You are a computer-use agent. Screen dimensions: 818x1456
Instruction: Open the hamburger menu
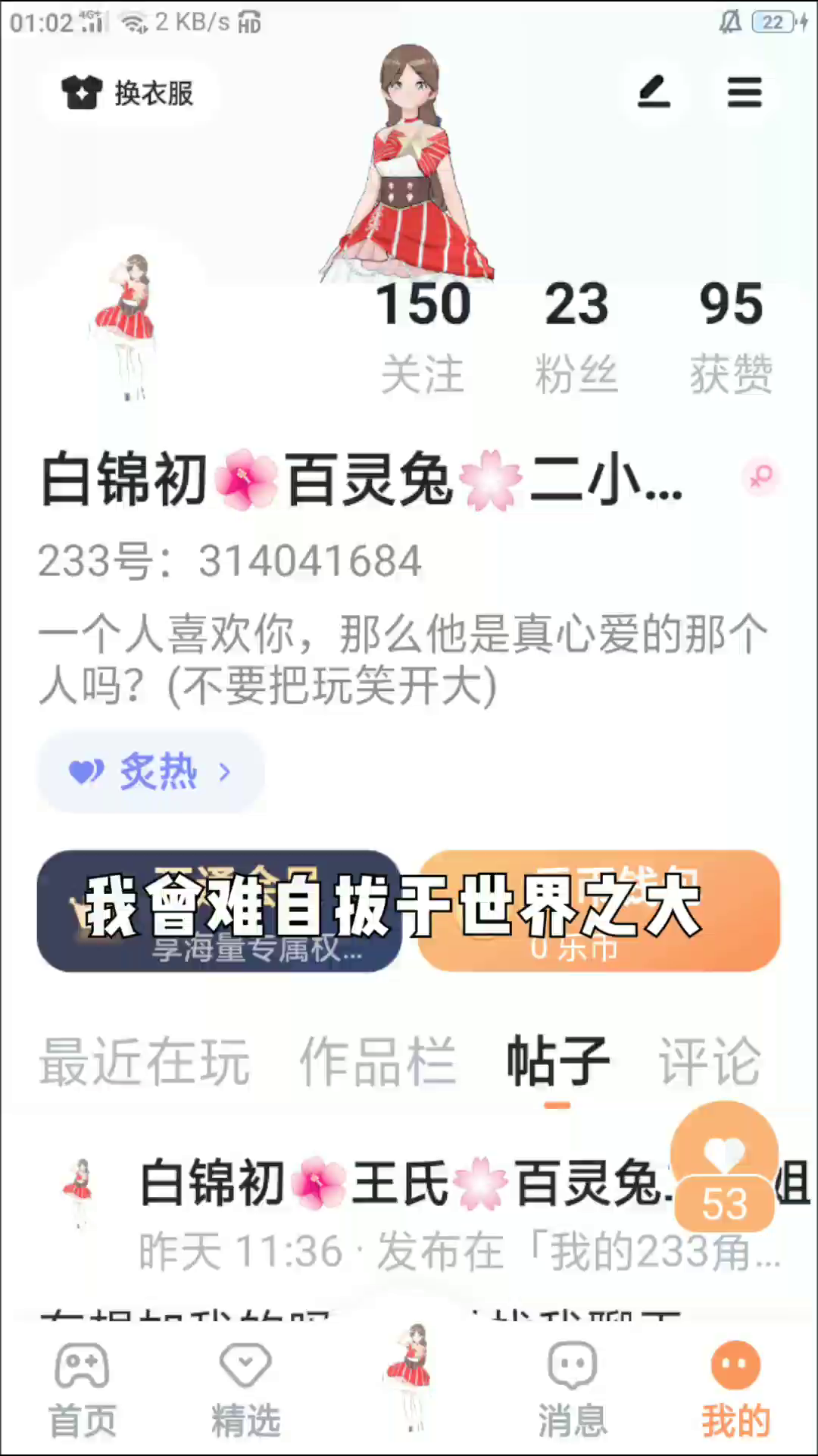click(745, 92)
